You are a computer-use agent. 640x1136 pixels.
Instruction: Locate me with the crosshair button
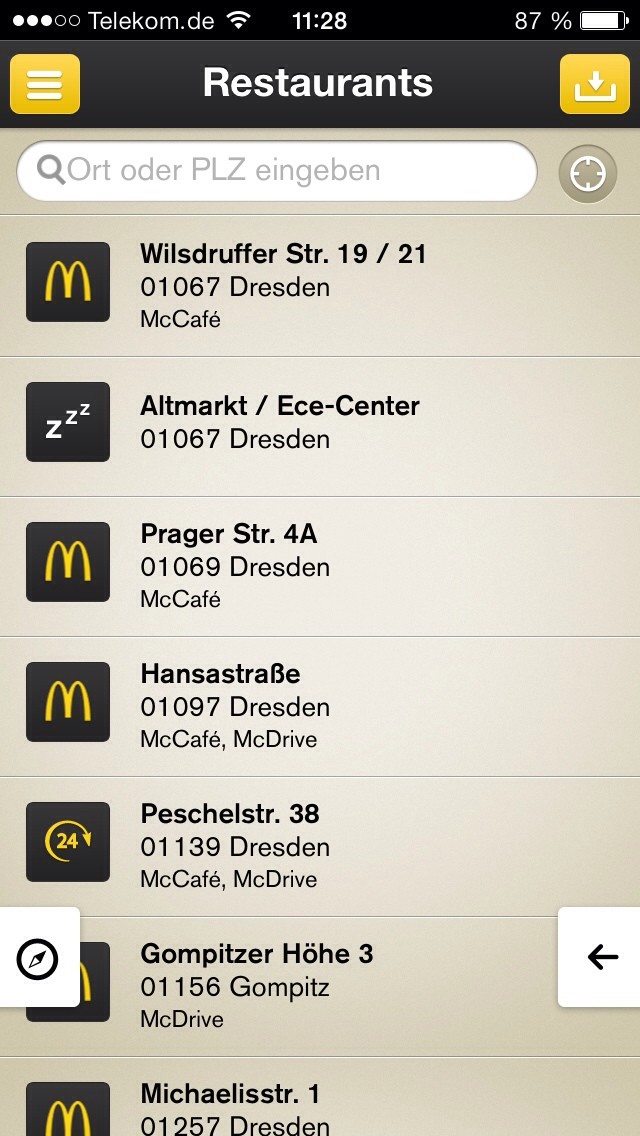(587, 174)
